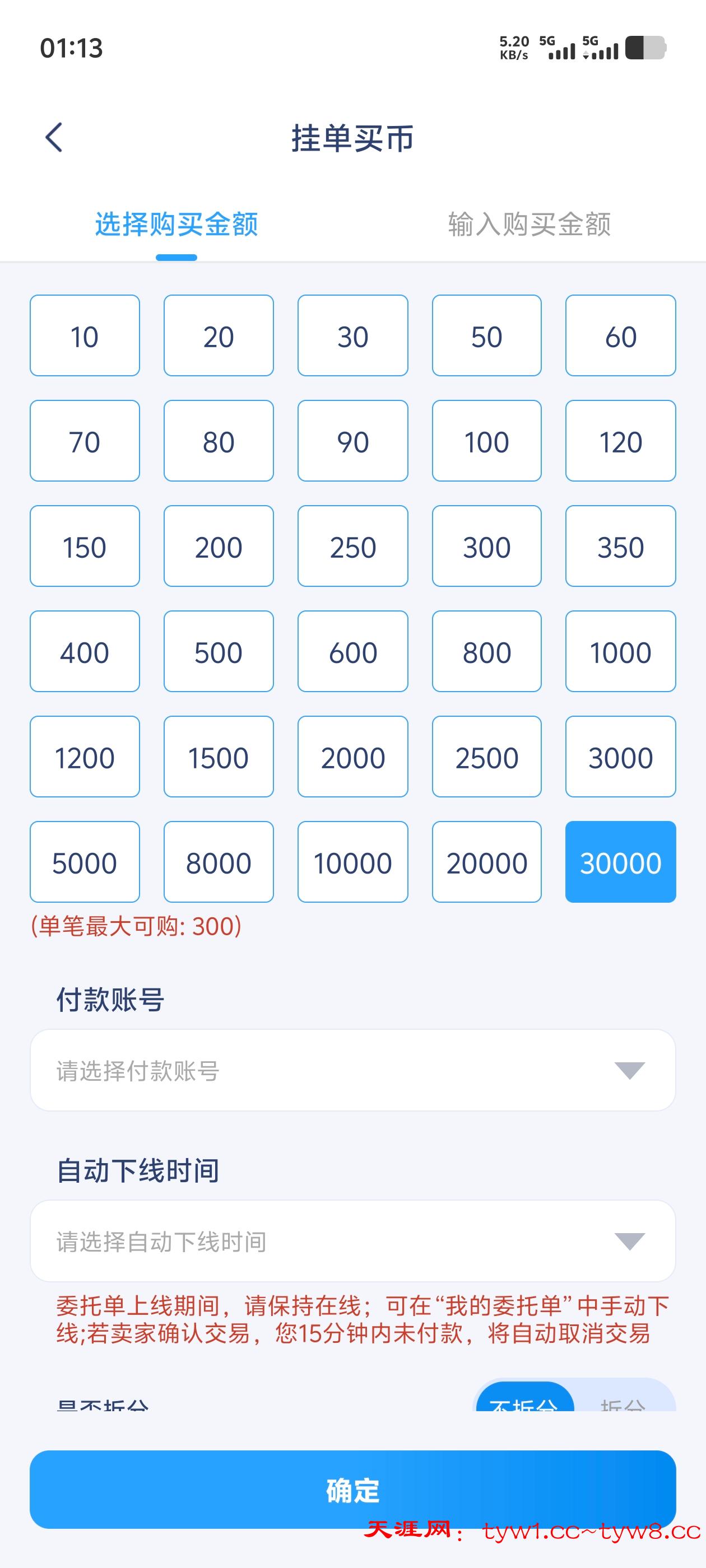Open the 付款账号 dropdown
This screenshot has width=706, height=1568.
pyautogui.click(x=352, y=1070)
